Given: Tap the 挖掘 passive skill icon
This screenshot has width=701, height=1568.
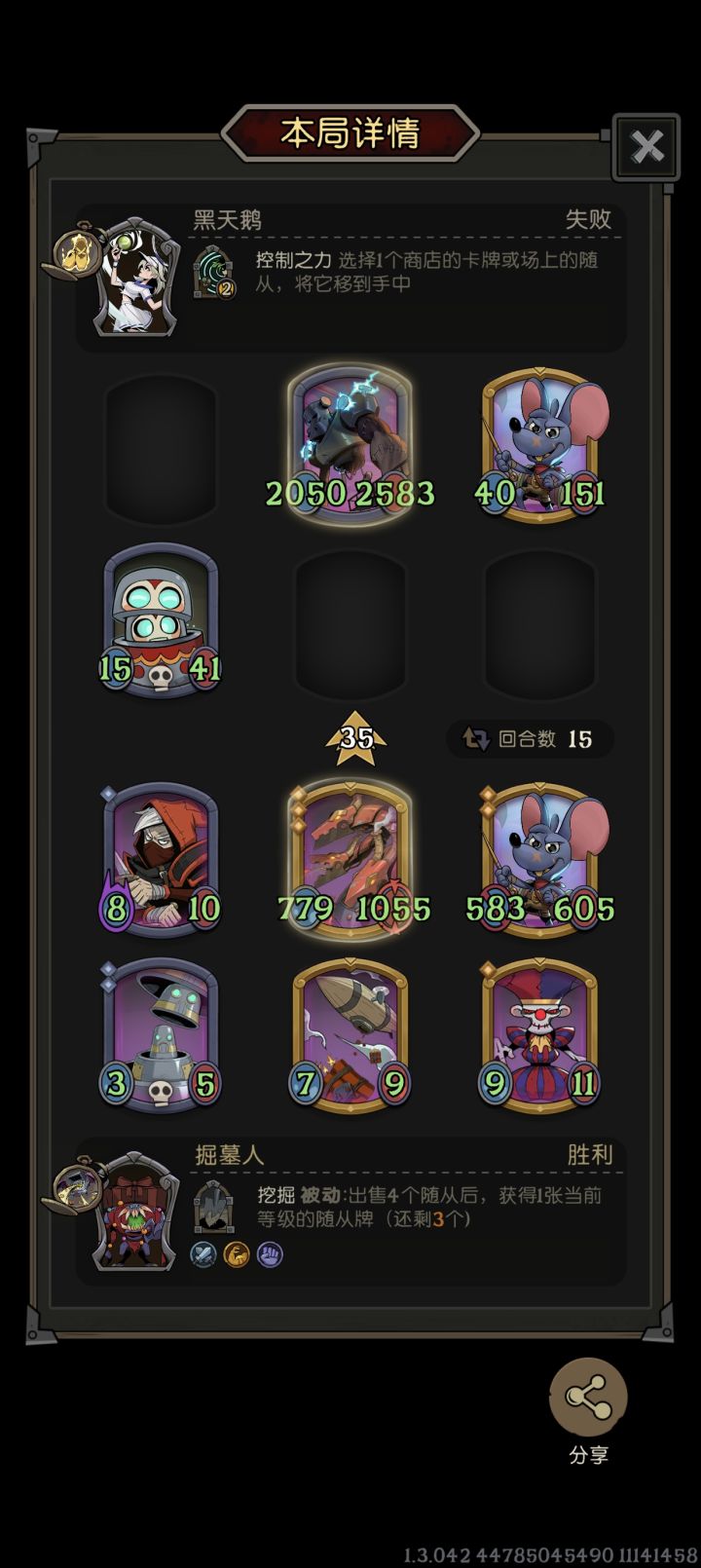Looking at the screenshot, I should coord(213,1207).
